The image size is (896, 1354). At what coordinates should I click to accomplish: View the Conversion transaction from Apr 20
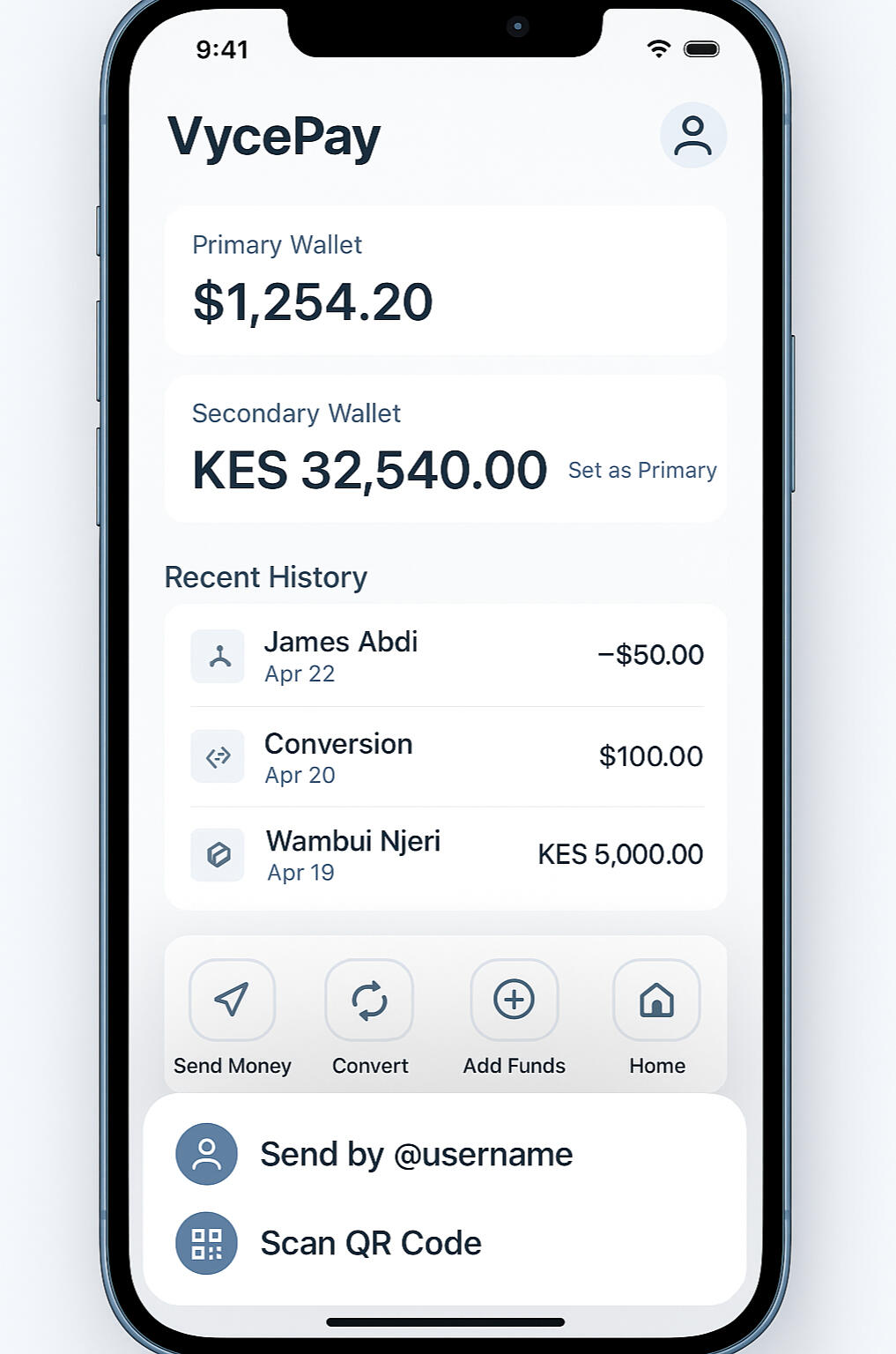coord(446,757)
